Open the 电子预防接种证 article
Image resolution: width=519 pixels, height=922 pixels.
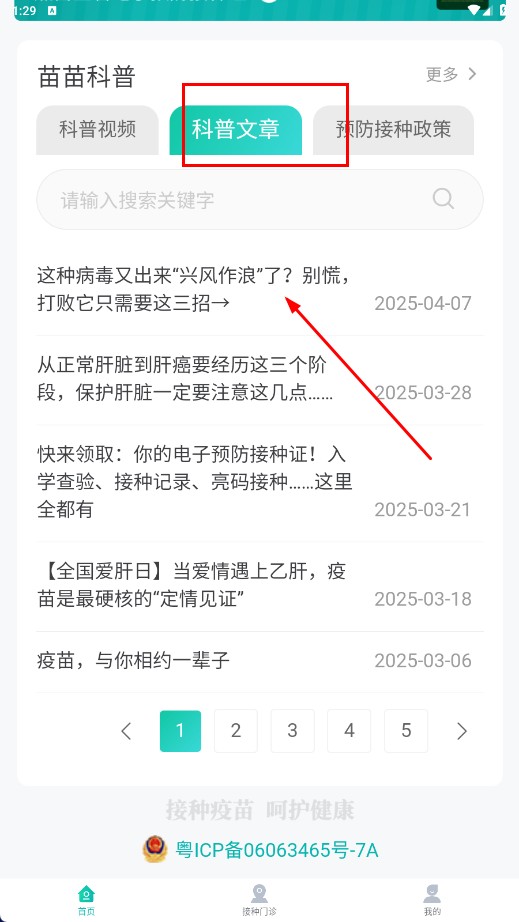260,482
